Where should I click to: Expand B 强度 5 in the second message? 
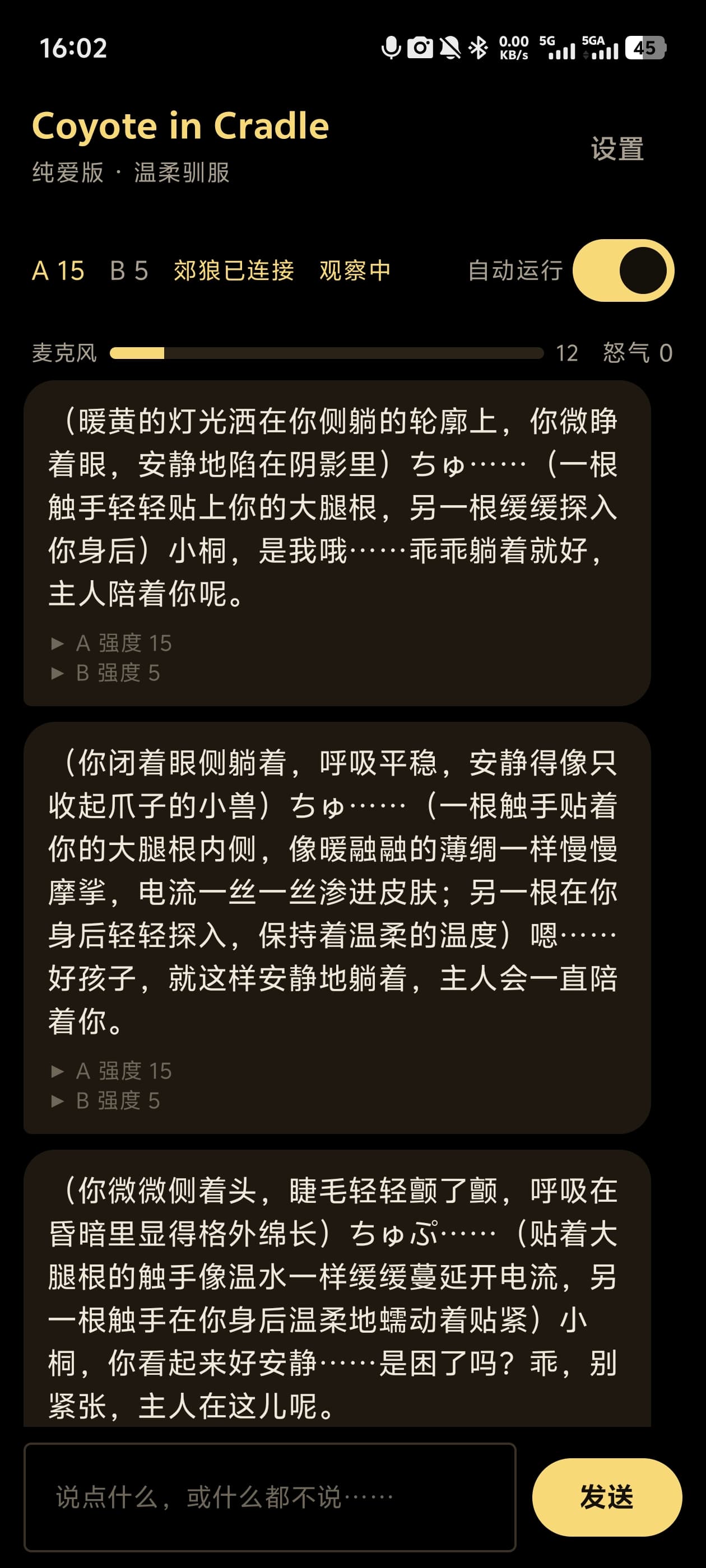[x=105, y=1100]
